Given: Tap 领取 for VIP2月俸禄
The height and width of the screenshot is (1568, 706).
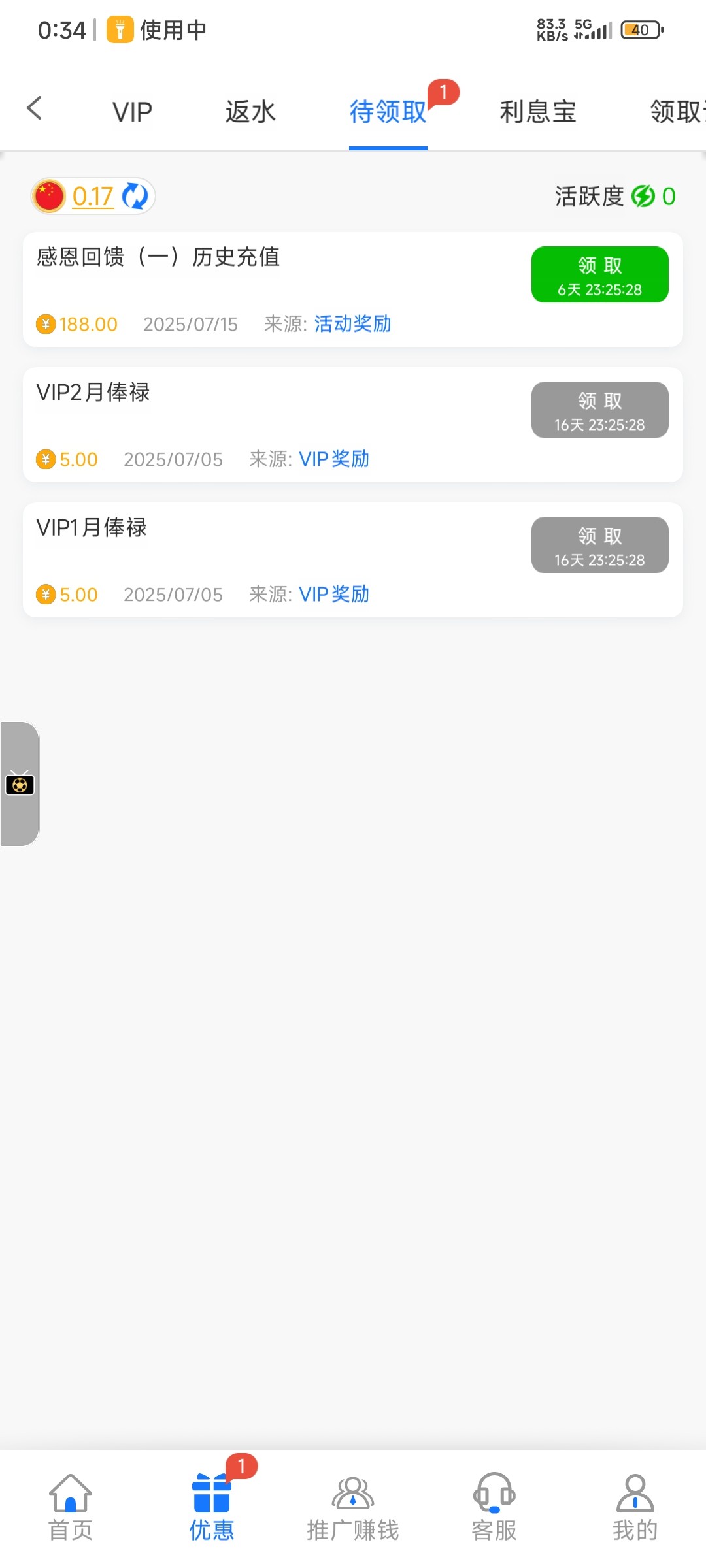Looking at the screenshot, I should [599, 410].
